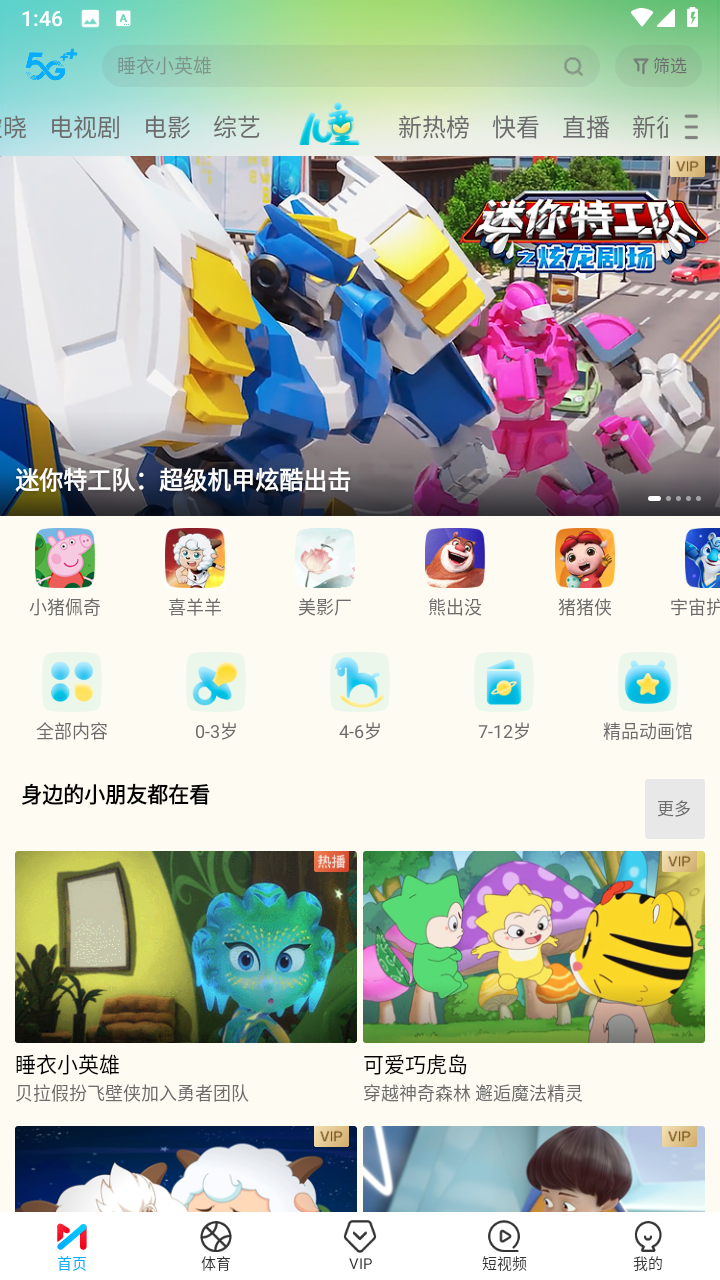Viewport: 720px width, 1280px height.
Task: Tap 更多 next to 身边的小朋友都在看
Action: (675, 809)
